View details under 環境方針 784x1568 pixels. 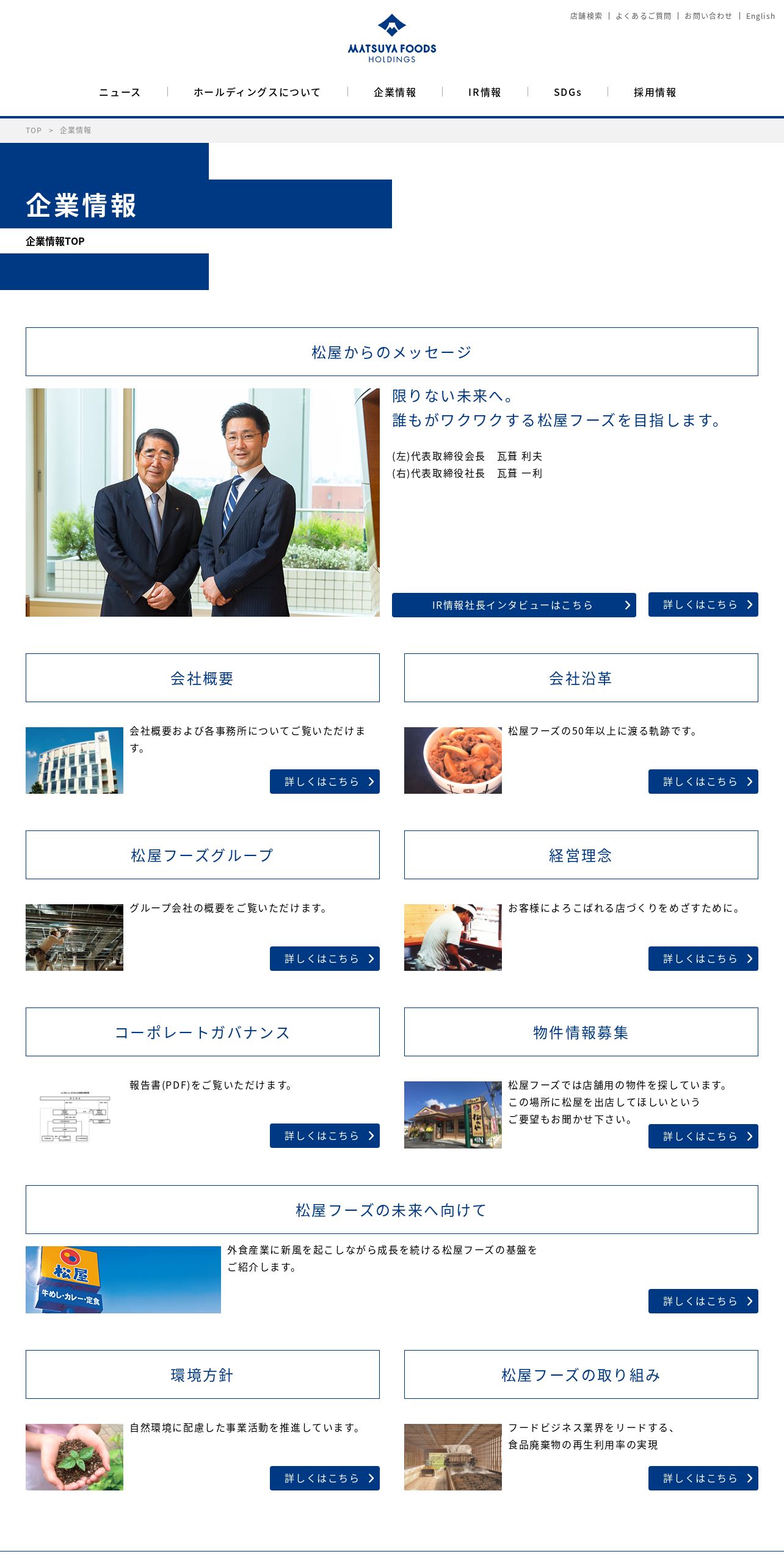point(325,1478)
